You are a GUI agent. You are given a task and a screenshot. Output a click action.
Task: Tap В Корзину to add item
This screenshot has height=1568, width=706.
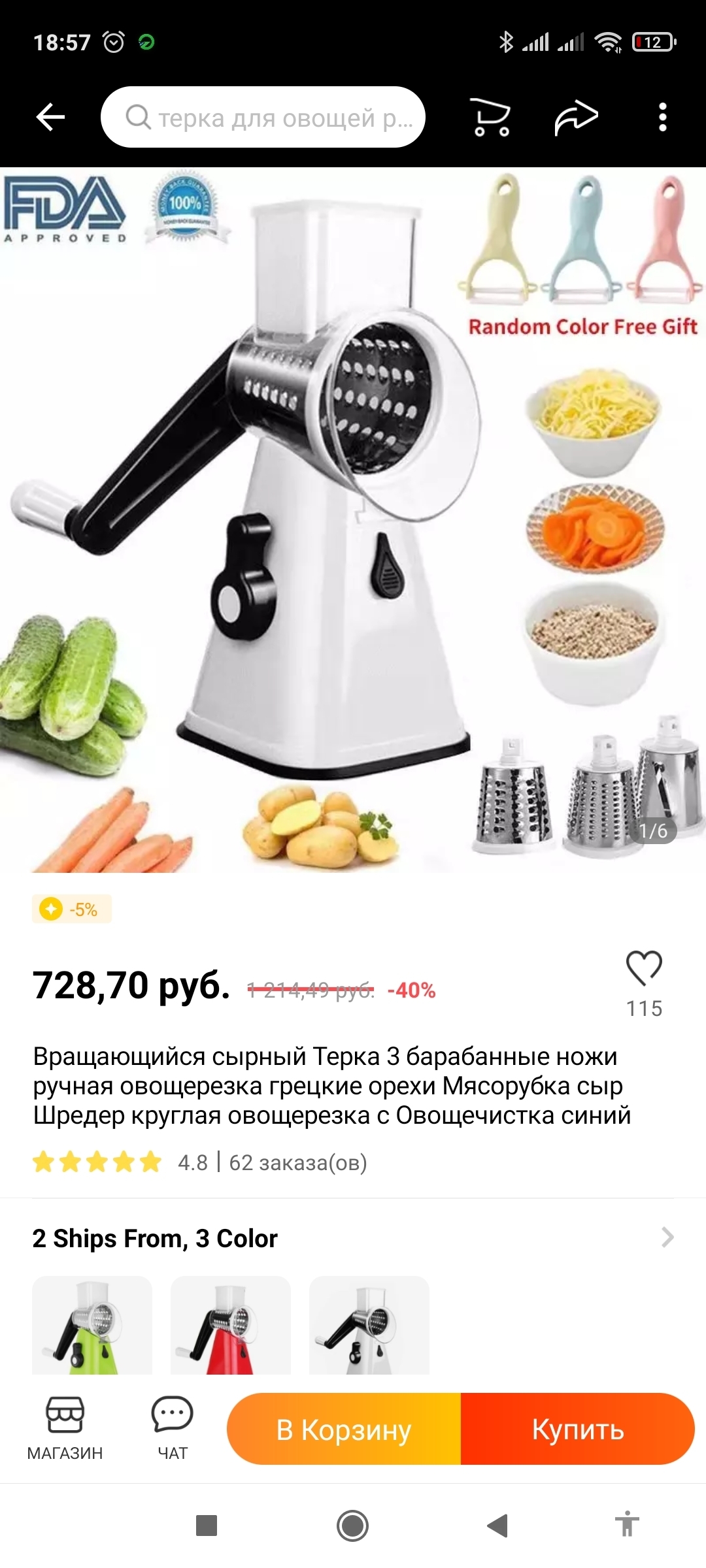[344, 1429]
